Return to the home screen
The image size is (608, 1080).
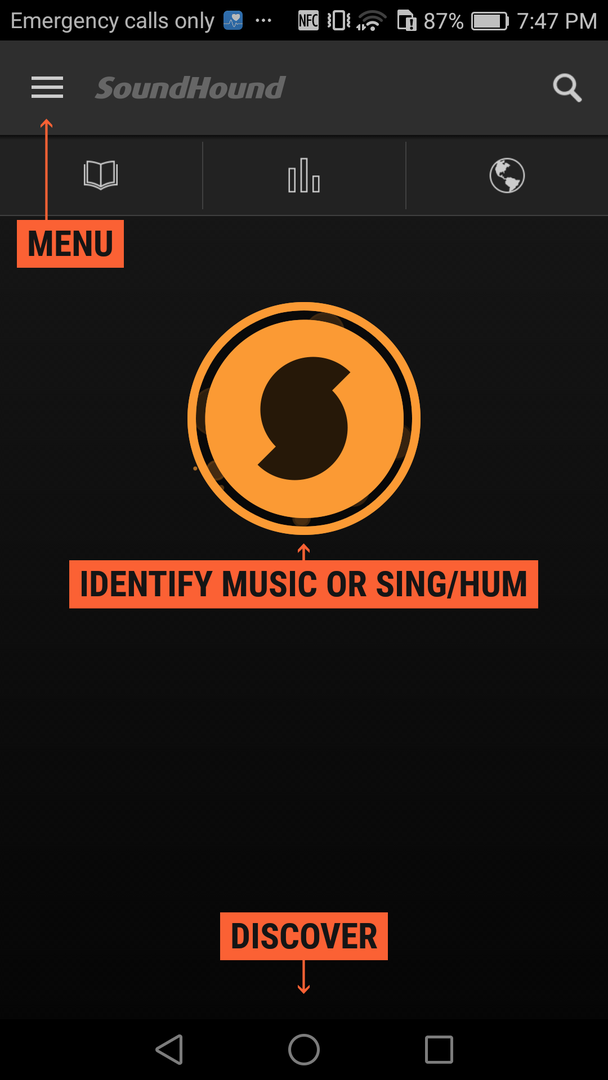(x=304, y=1049)
